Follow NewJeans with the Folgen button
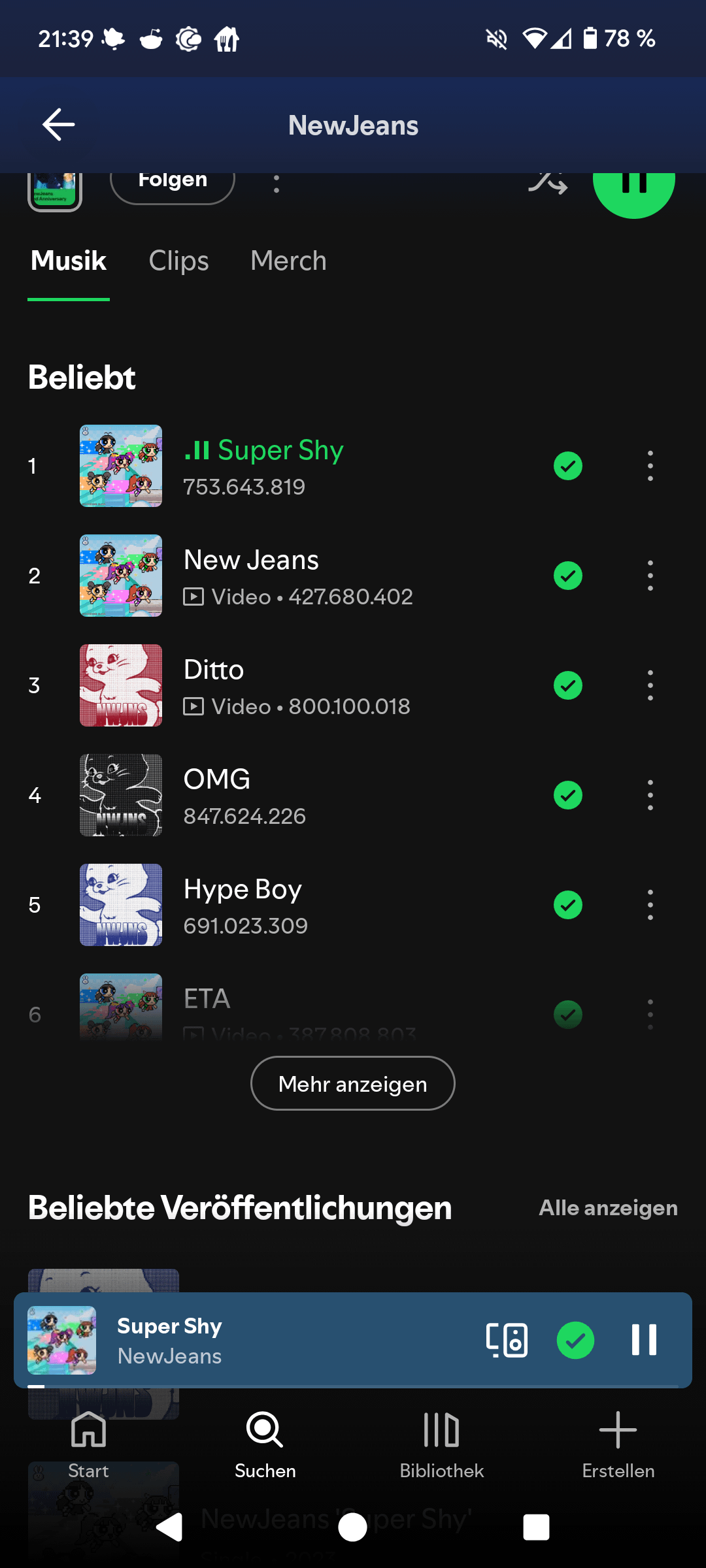This screenshot has width=706, height=1568. coord(173,183)
